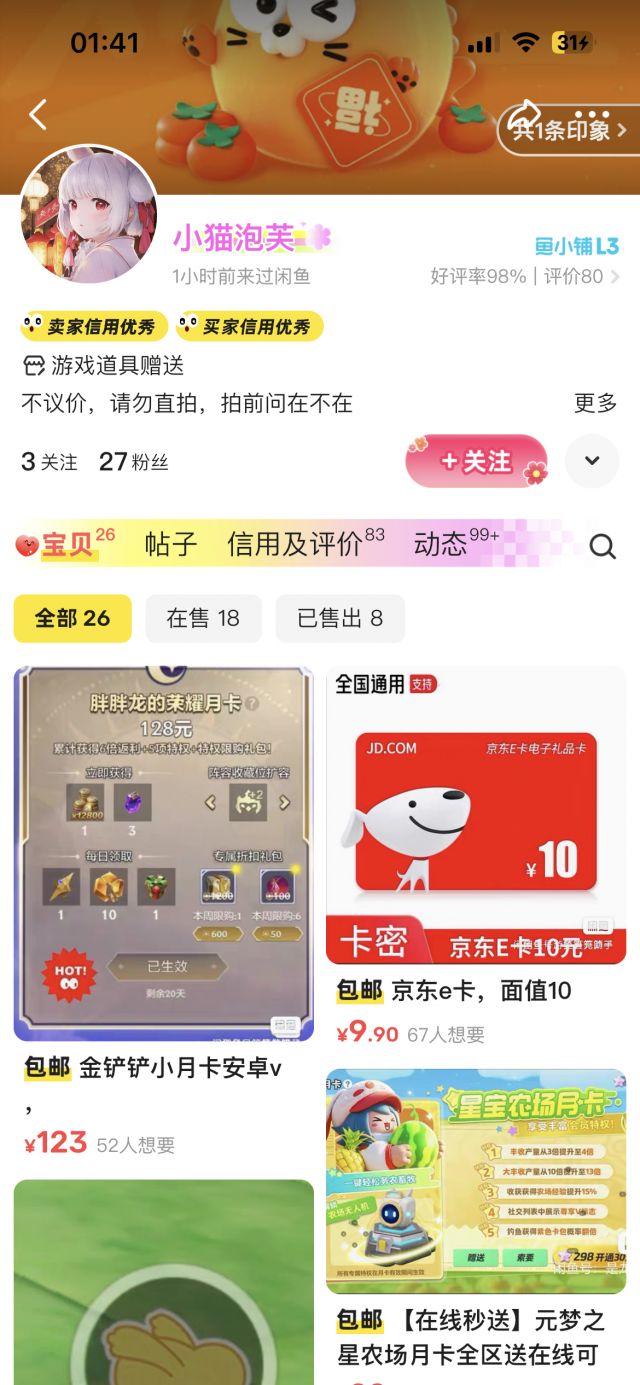Go back using the top-left arrow
This screenshot has width=640, height=1385.
(38, 115)
